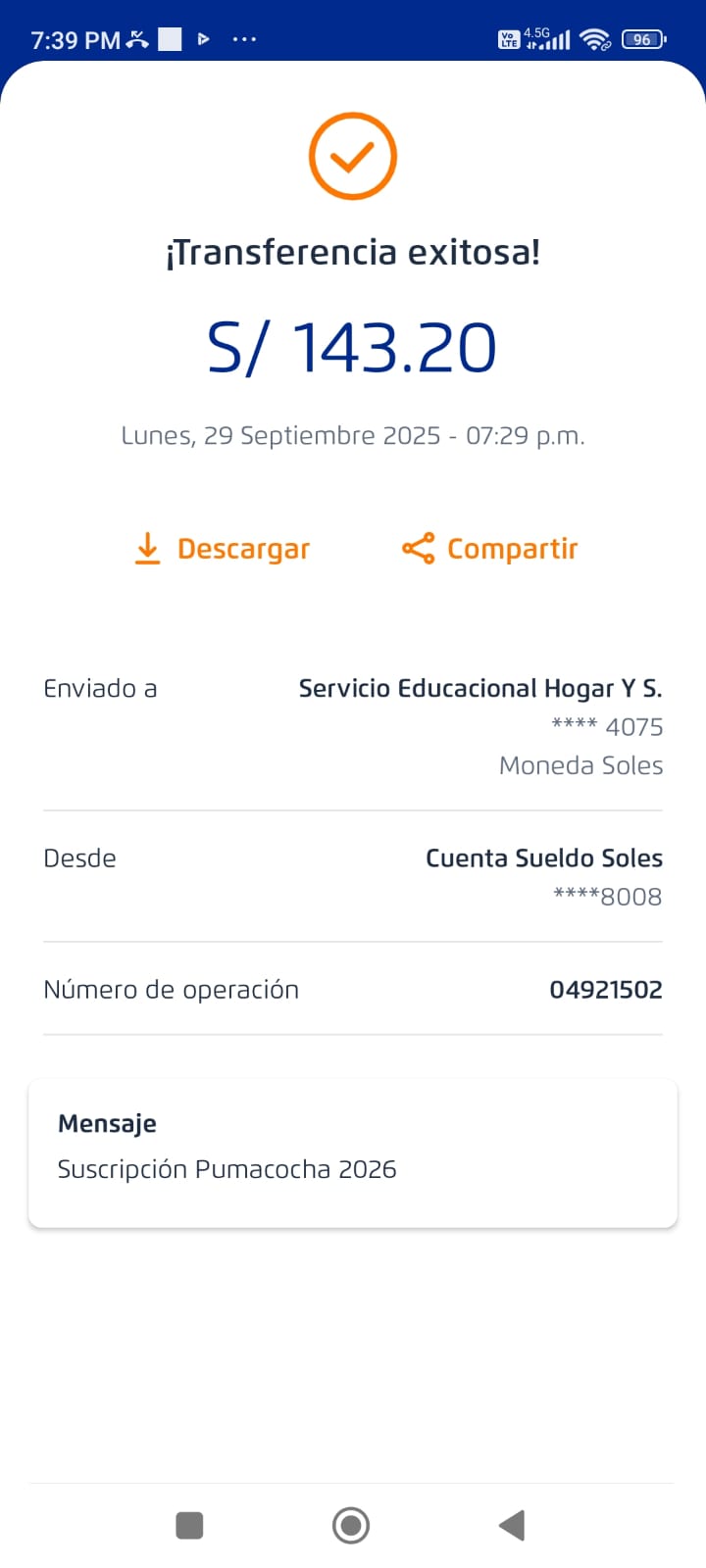Download the transfer receipt with Descargar
Viewport: 706px width, 1568px height.
pyautogui.click(x=223, y=549)
